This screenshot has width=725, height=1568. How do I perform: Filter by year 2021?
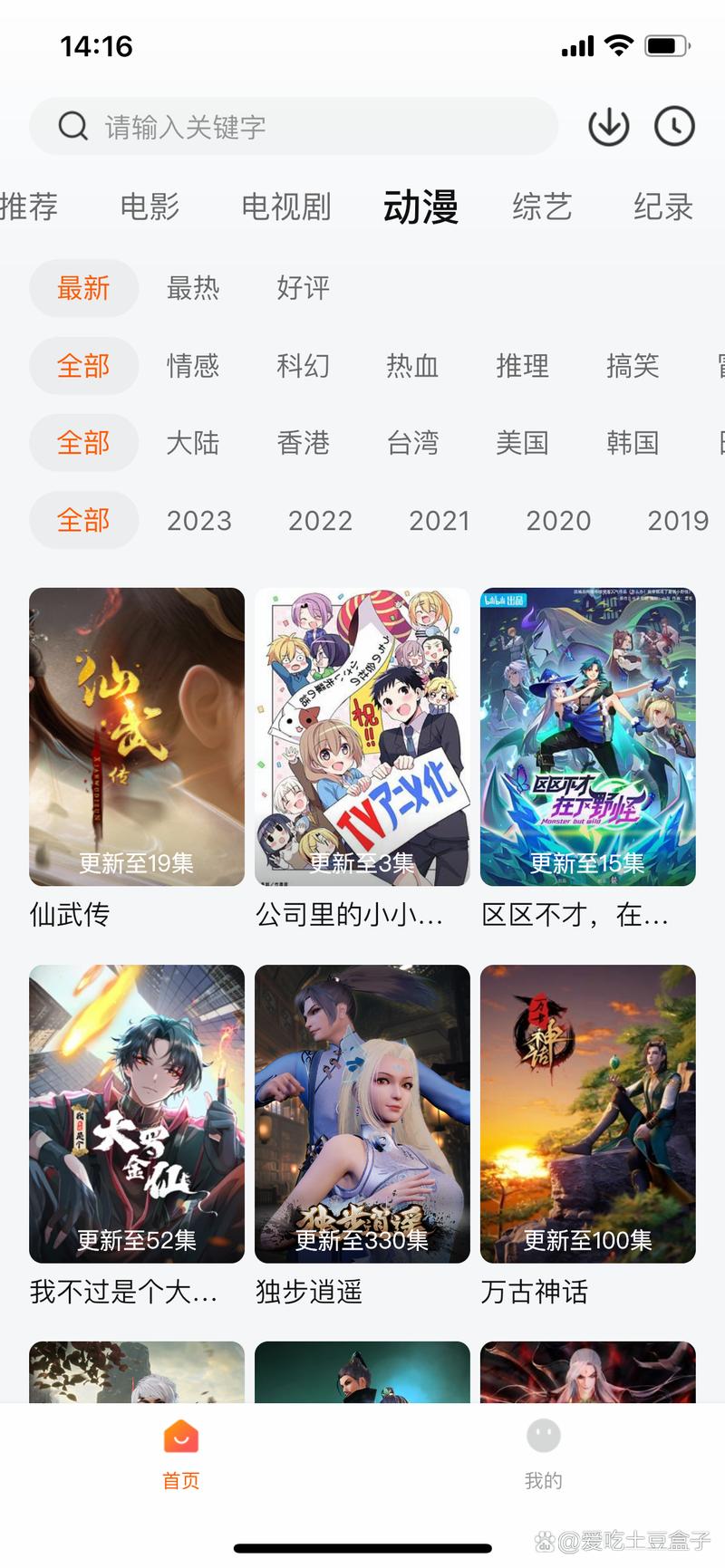[440, 520]
